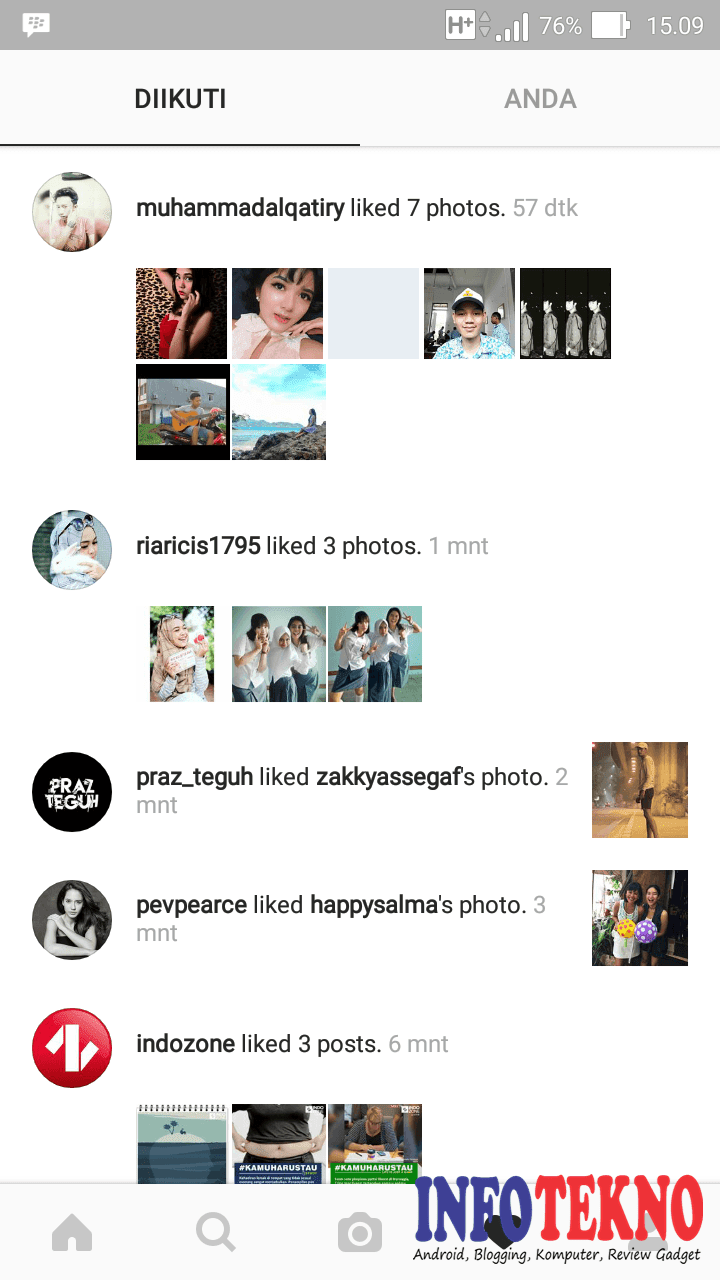Screen dimensions: 720x1280
Task: Go to the home feed tab
Action: pos(72,1233)
